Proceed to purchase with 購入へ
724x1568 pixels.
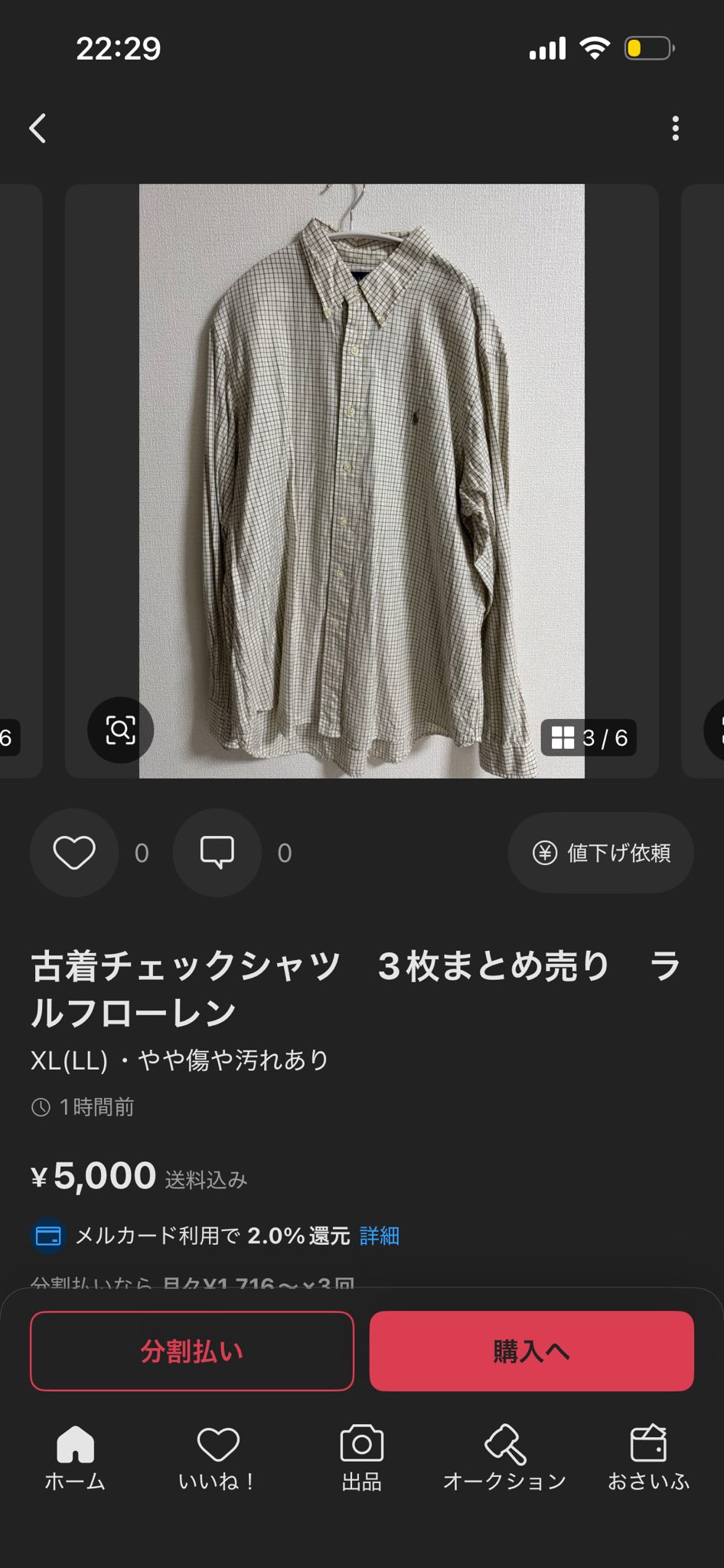[x=531, y=1351]
